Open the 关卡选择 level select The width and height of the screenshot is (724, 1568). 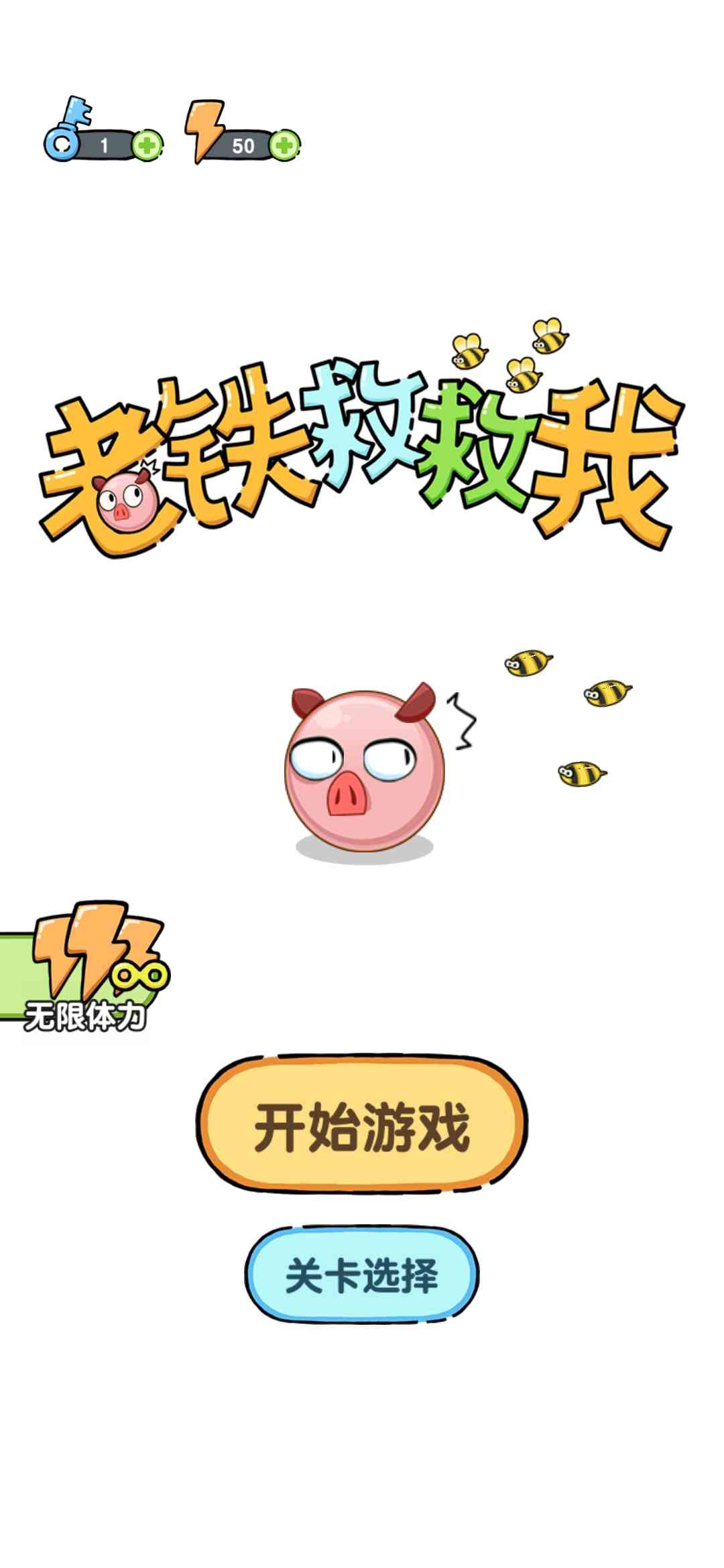[x=362, y=1275]
